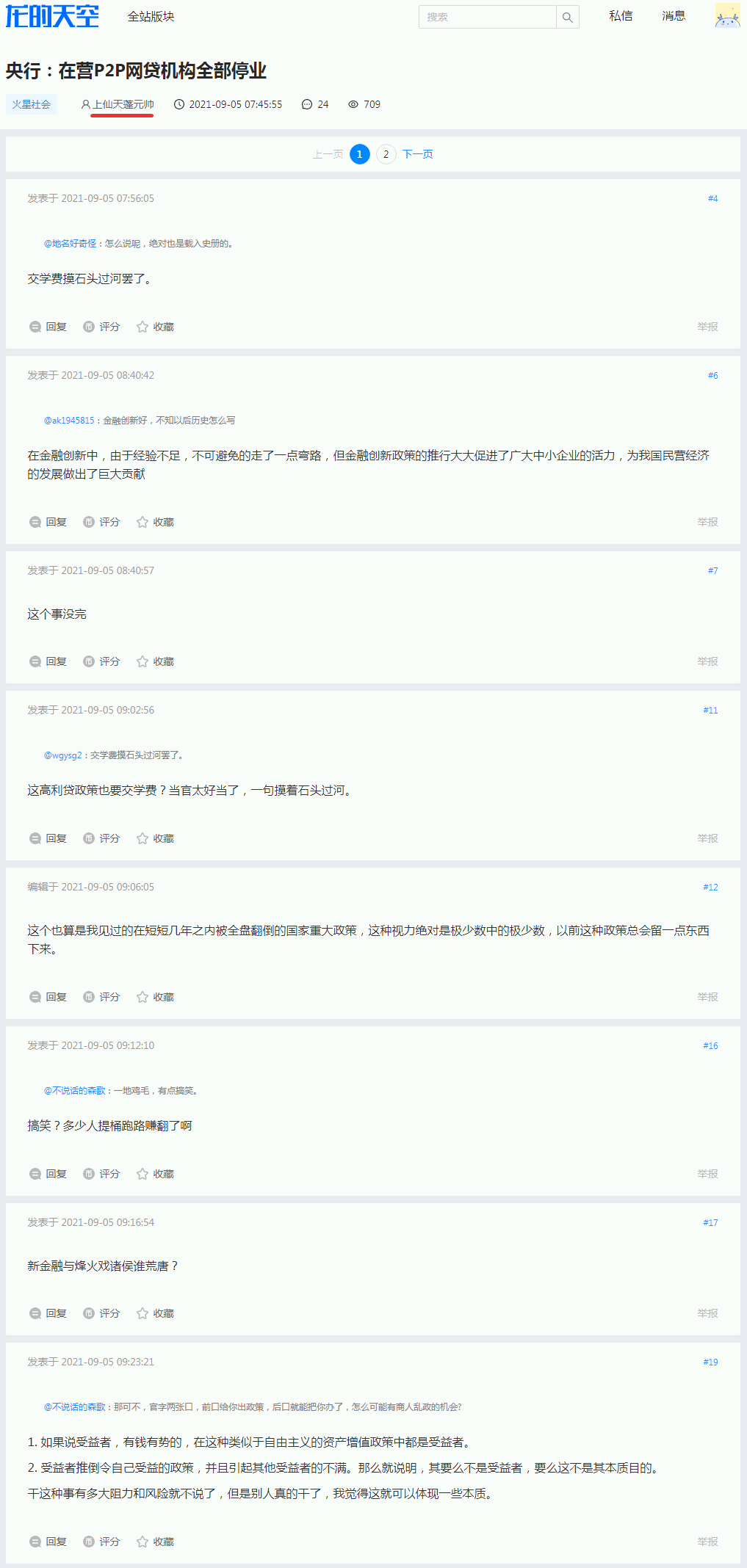Open the 火星社会 board tag
This screenshot has width=747, height=1568.
point(32,104)
